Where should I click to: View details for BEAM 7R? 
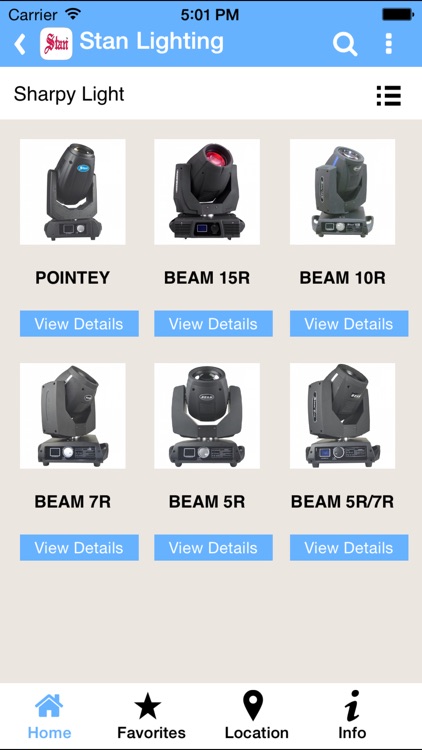click(79, 548)
